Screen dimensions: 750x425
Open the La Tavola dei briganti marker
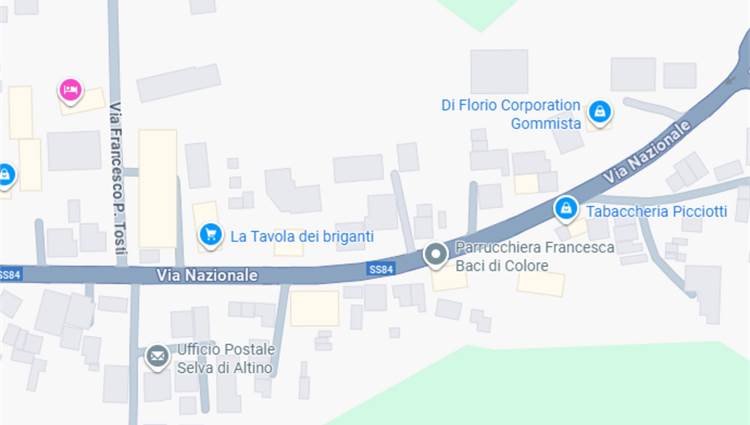pos(210,235)
